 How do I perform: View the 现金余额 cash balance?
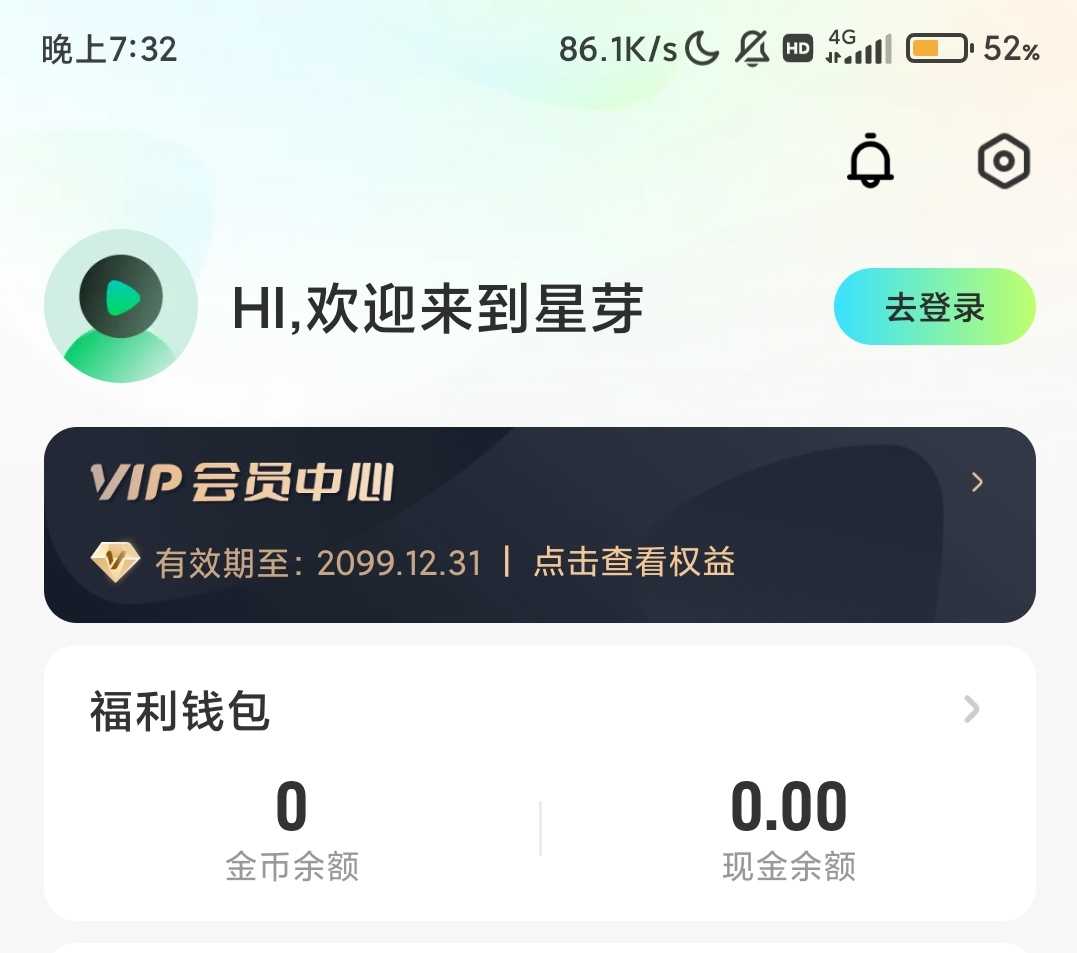tap(788, 830)
